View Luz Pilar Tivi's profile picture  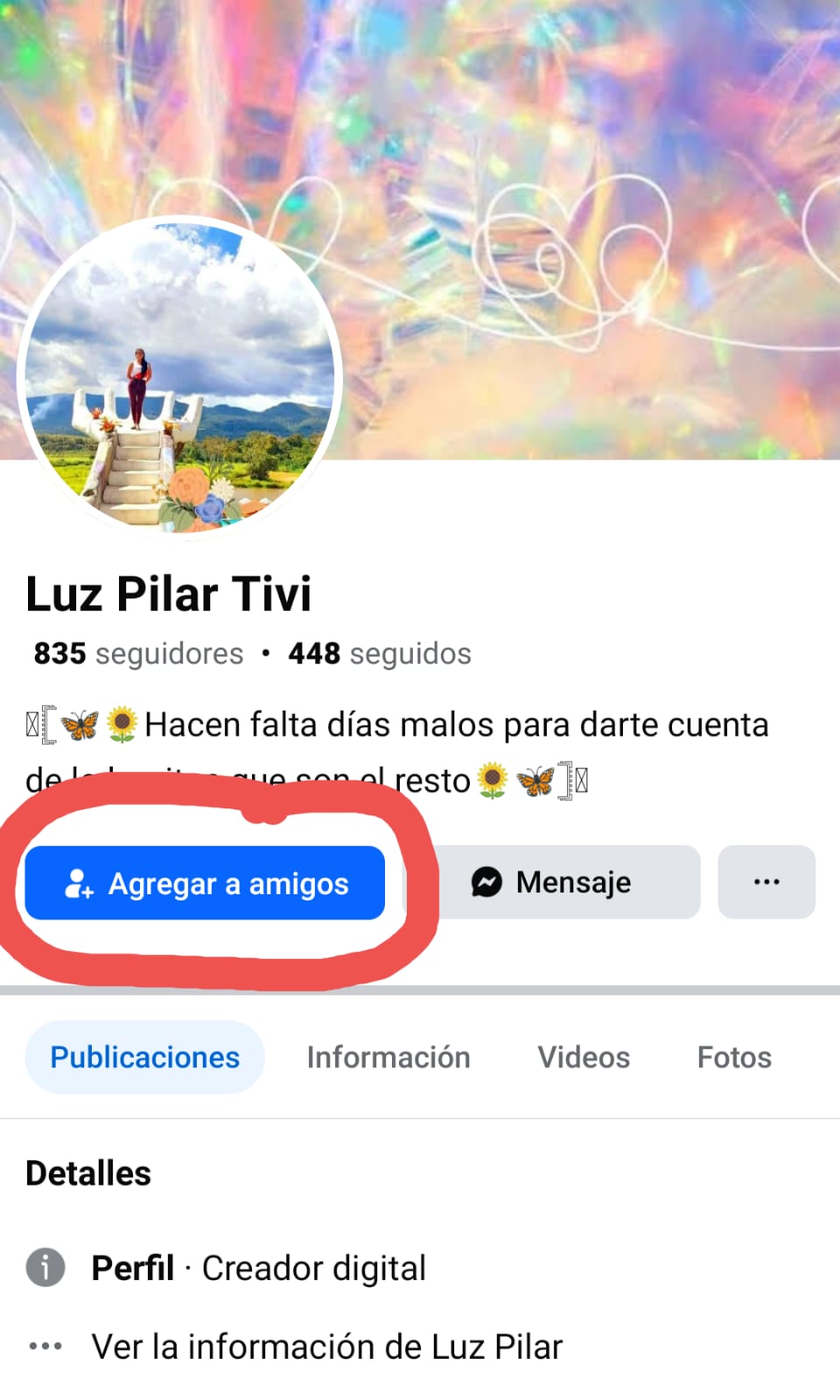pos(179,378)
